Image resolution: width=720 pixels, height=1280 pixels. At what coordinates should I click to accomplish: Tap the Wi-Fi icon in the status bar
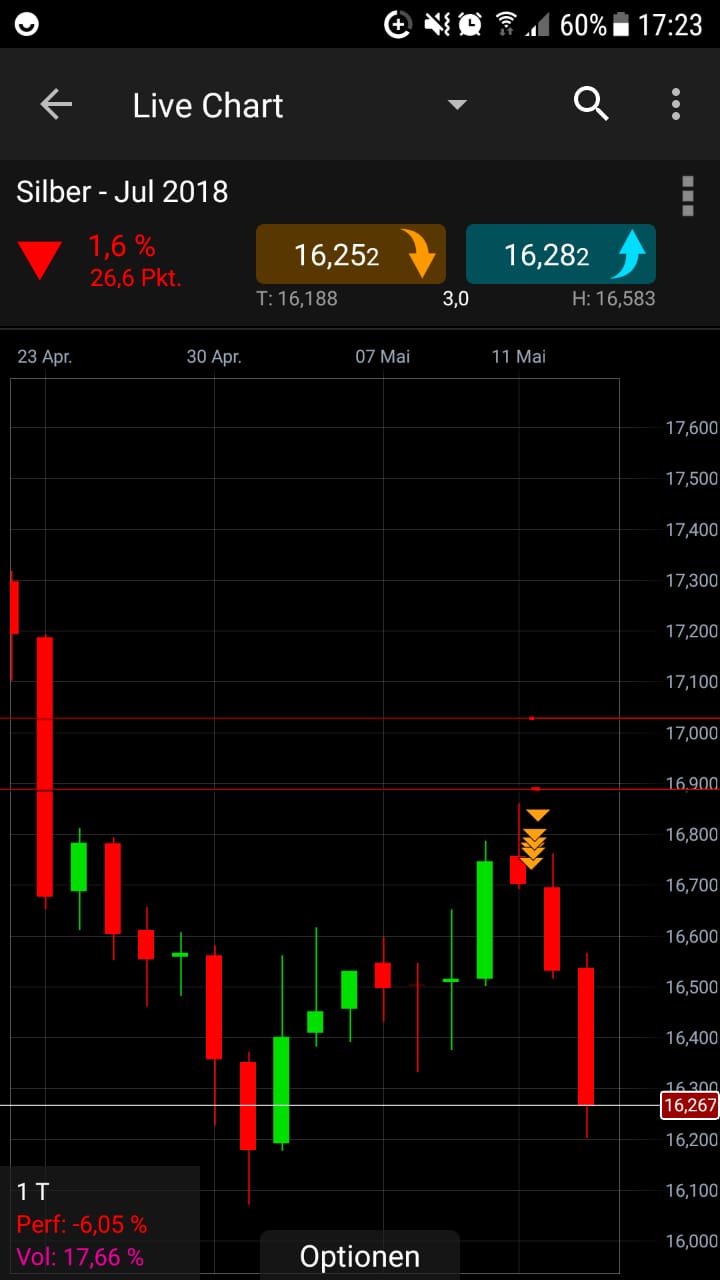pyautogui.click(x=508, y=22)
